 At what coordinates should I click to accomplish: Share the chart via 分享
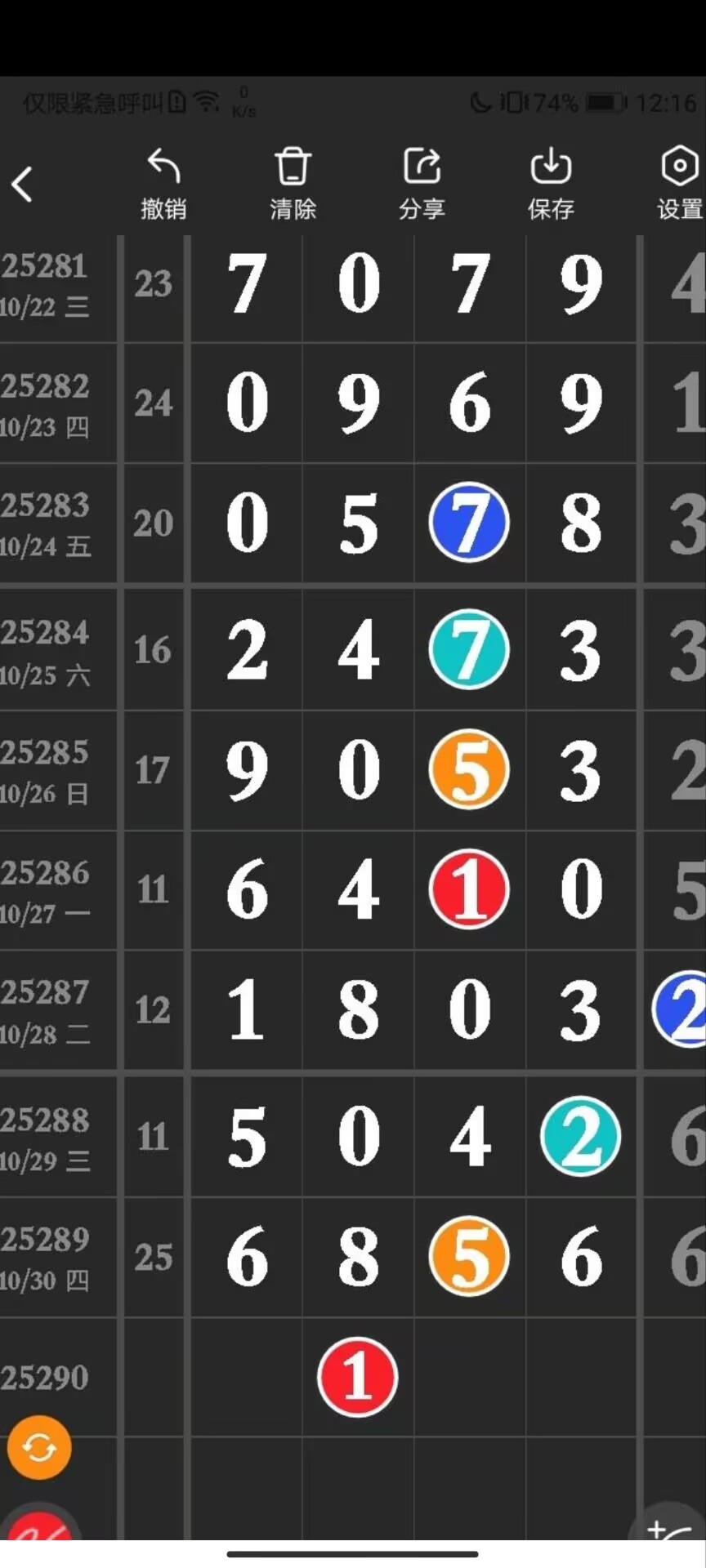[422, 184]
